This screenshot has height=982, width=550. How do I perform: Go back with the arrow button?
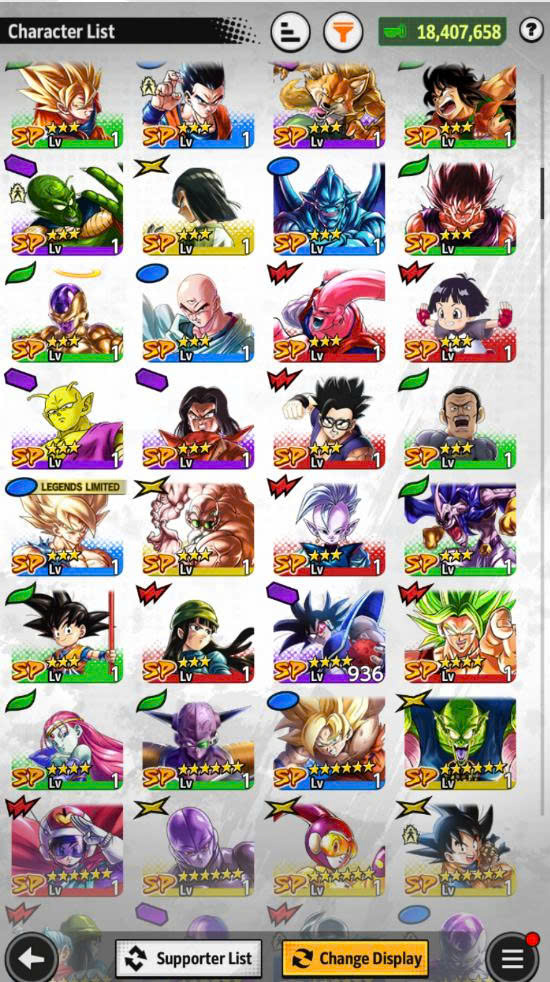(31, 958)
